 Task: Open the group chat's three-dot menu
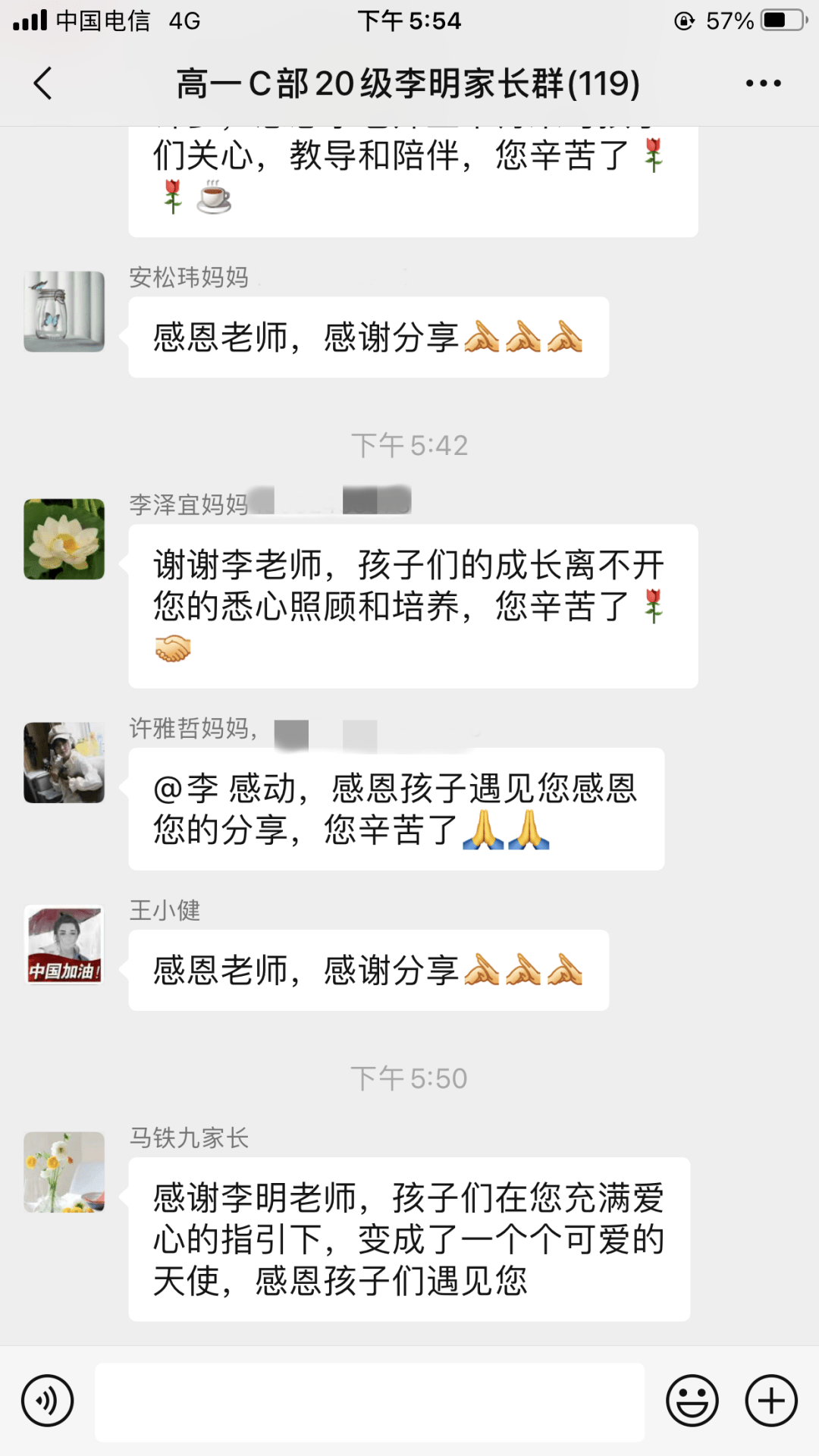[x=763, y=83]
